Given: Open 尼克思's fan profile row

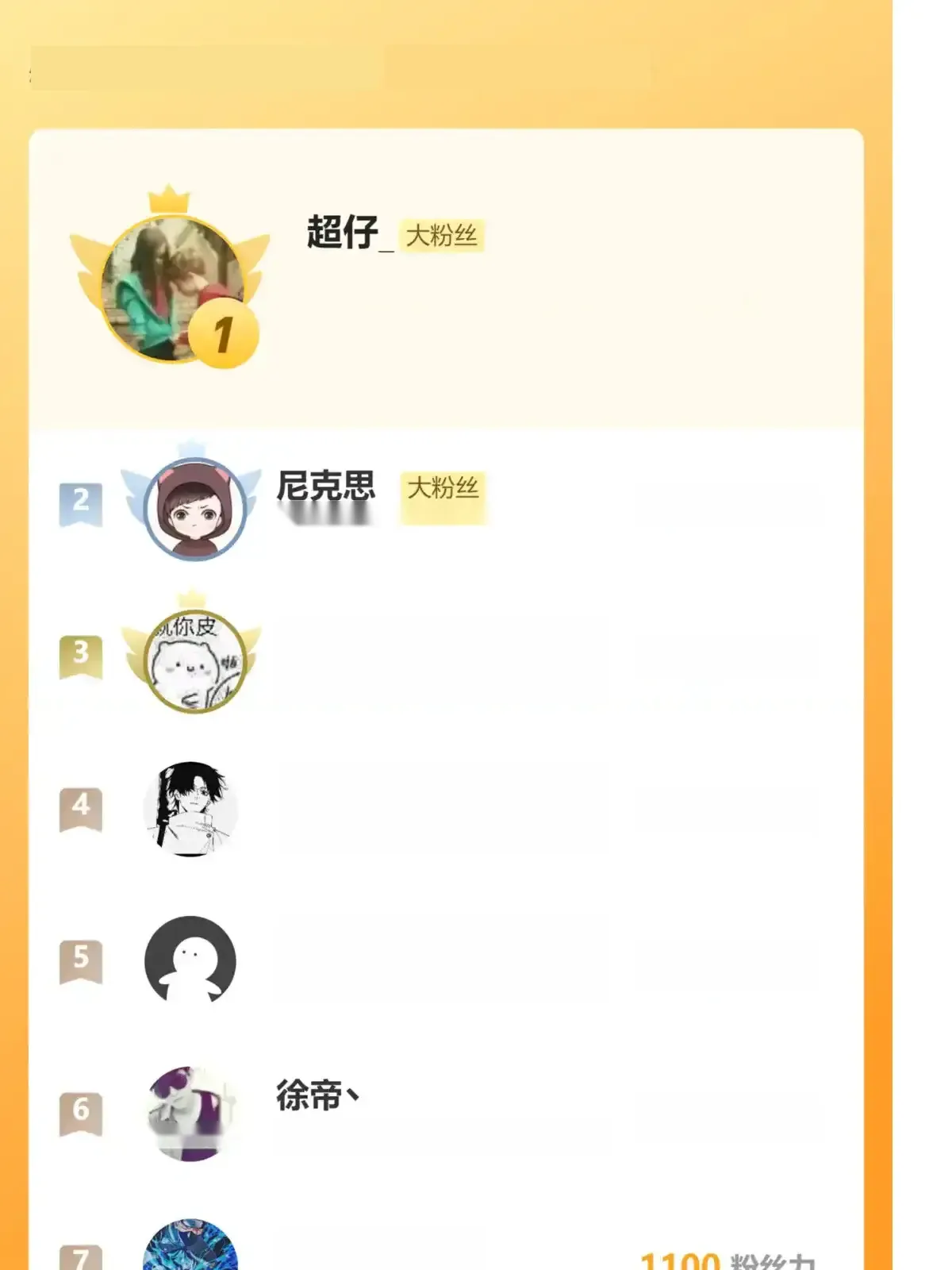Looking at the screenshot, I should (325, 486).
